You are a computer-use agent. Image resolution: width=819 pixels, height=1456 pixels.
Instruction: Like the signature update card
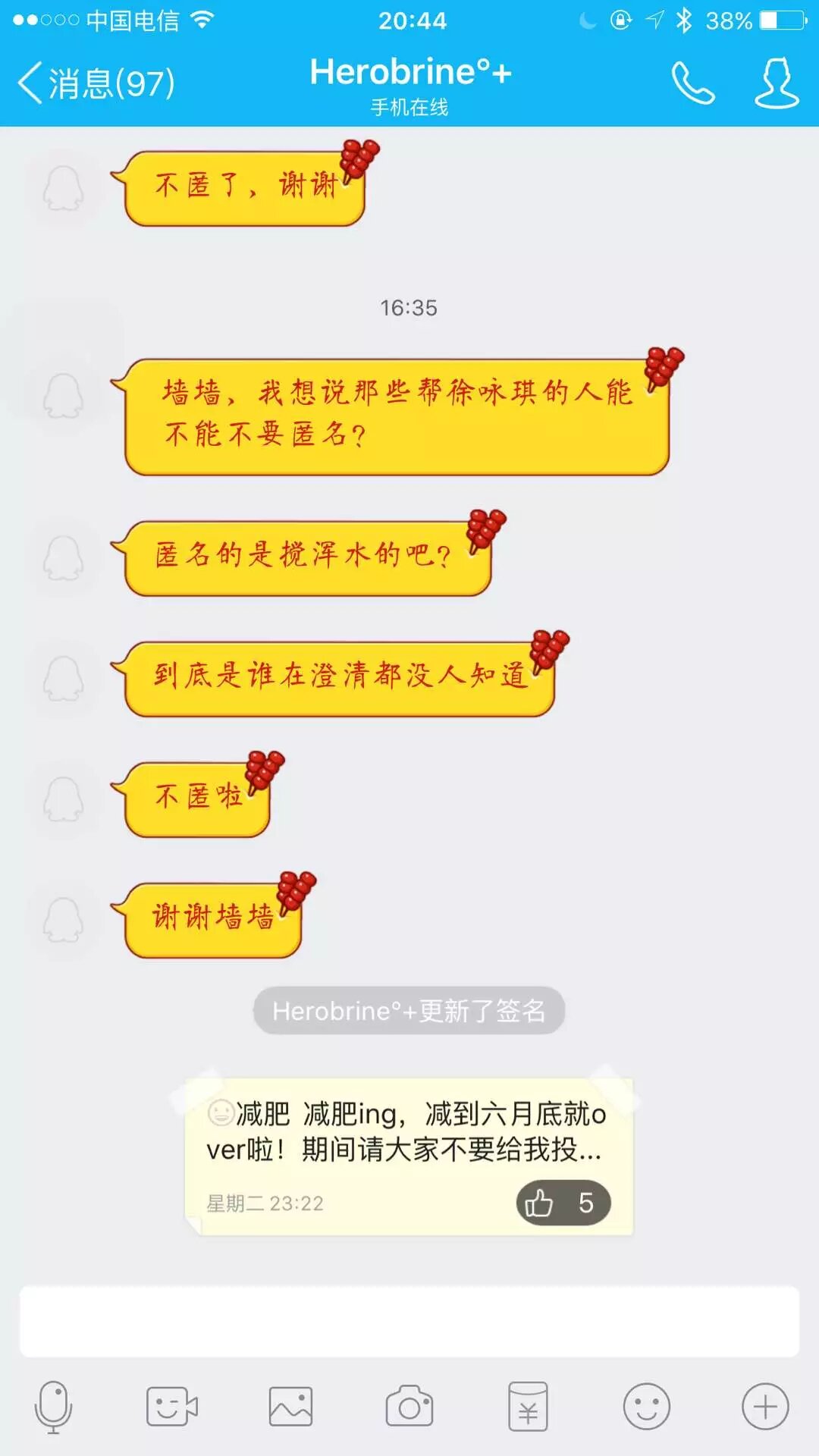pyautogui.click(x=563, y=1203)
